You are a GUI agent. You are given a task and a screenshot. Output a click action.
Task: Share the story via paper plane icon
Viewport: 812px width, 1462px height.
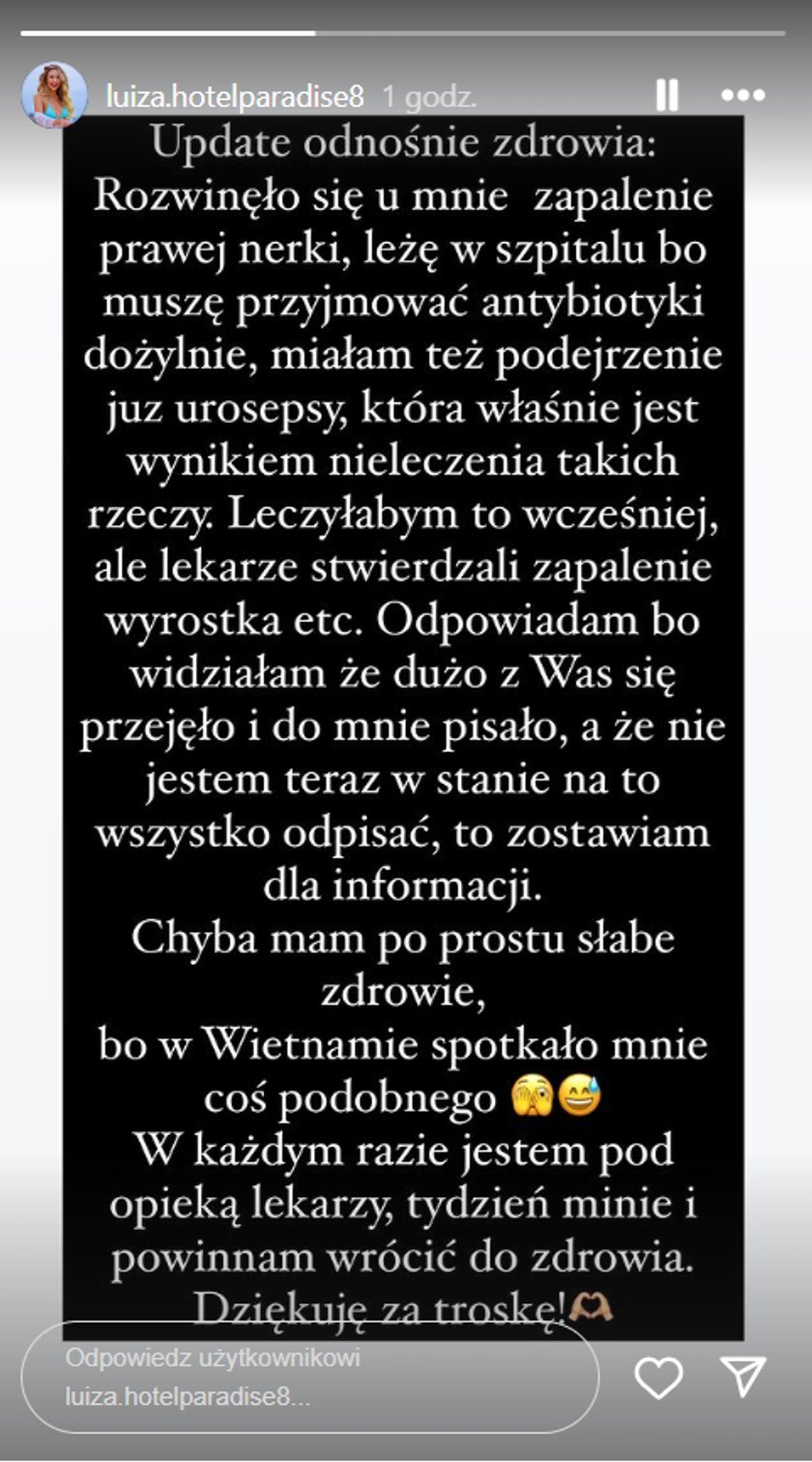click(743, 1376)
